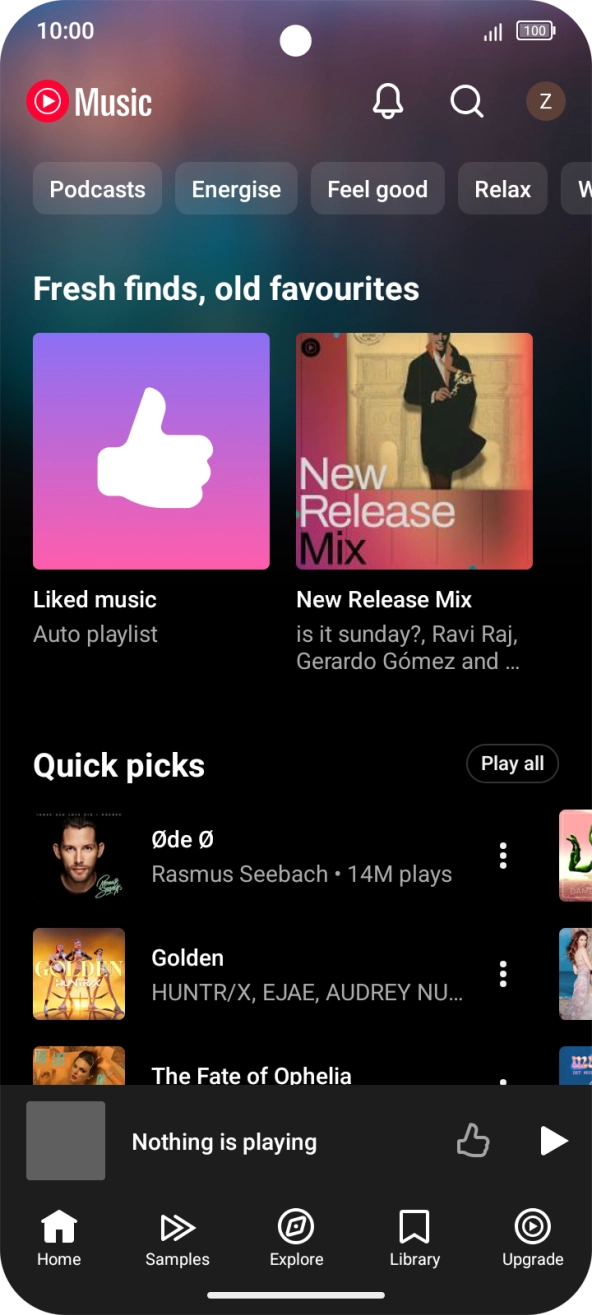Switch to the Samples tab
This screenshot has width=592, height=1315.
point(177,1239)
